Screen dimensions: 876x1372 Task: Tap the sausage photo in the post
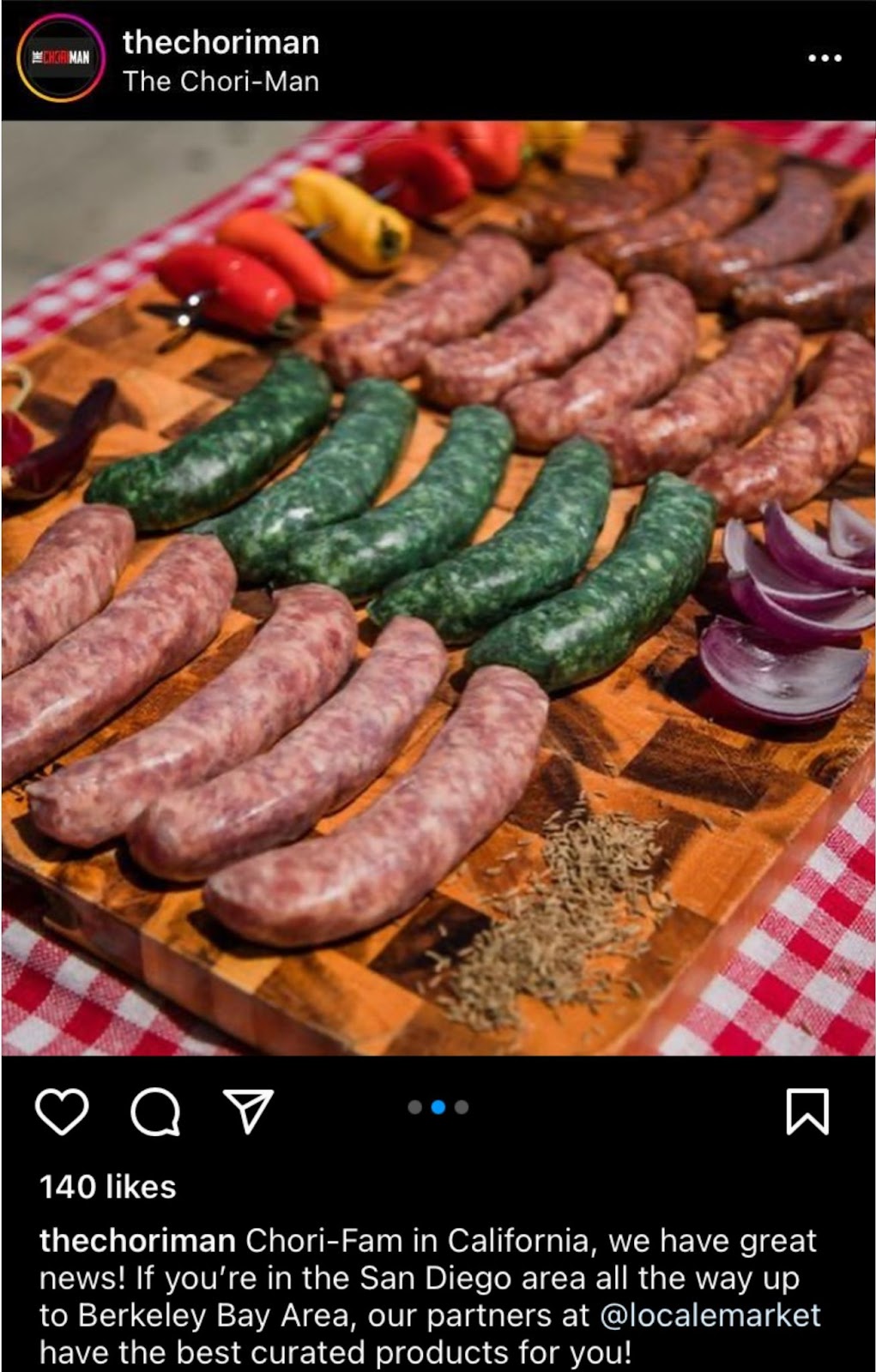pyautogui.click(x=438, y=587)
